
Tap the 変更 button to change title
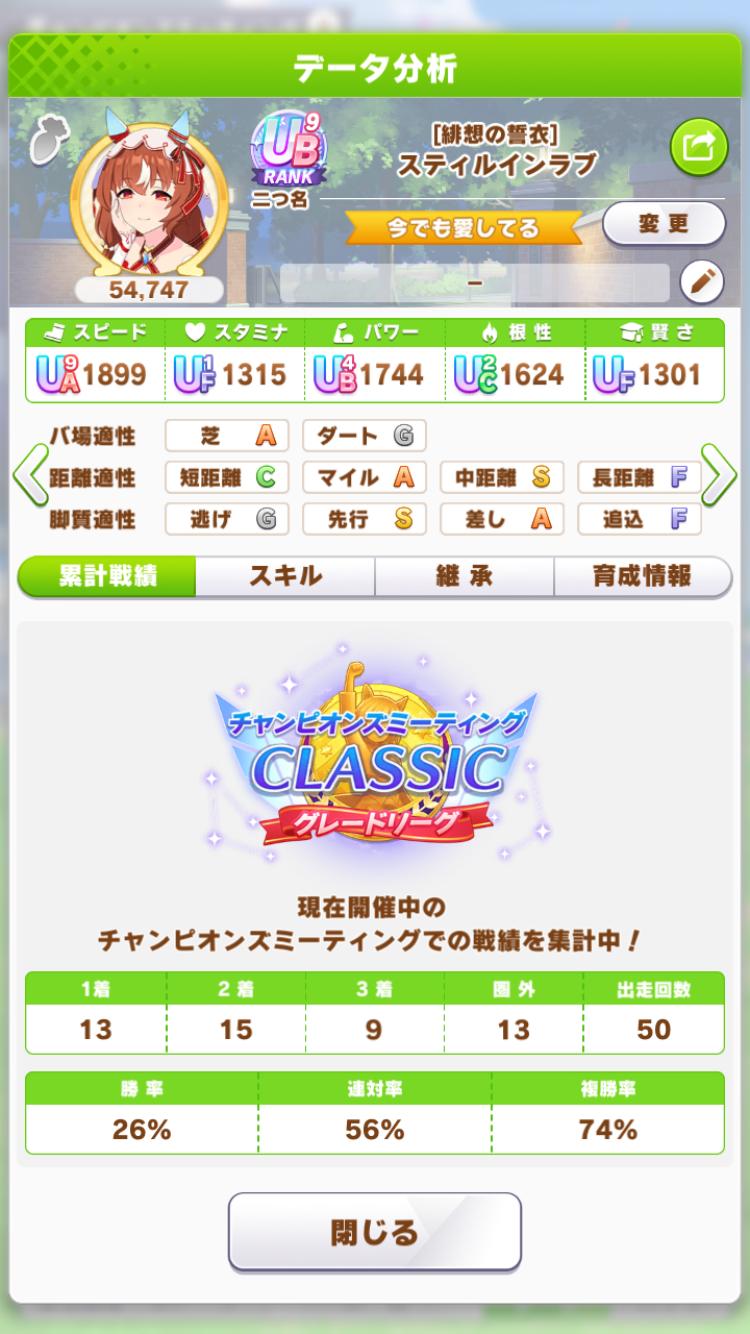point(664,224)
